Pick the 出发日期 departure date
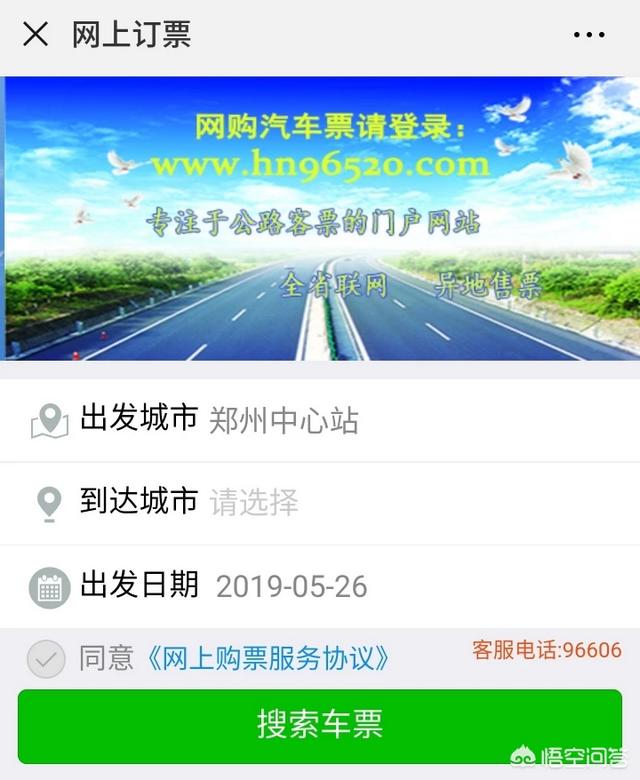Image resolution: width=640 pixels, height=780 pixels. 291,586
